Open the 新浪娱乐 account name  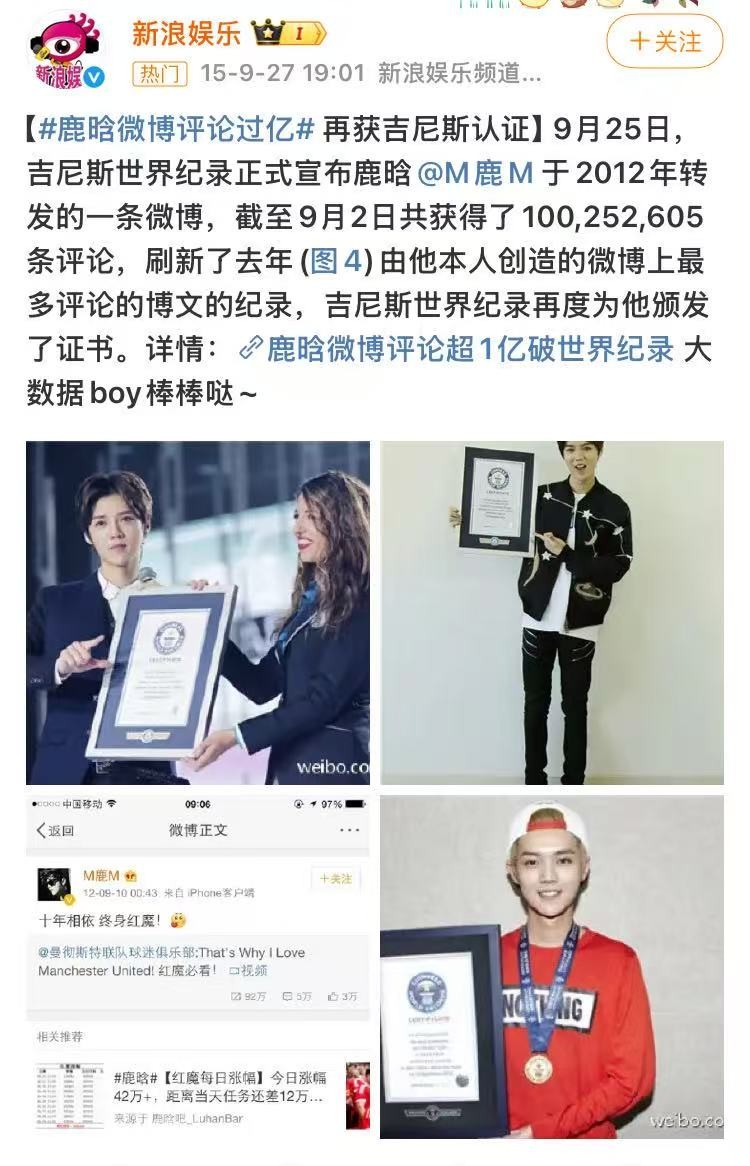[x=187, y=33]
